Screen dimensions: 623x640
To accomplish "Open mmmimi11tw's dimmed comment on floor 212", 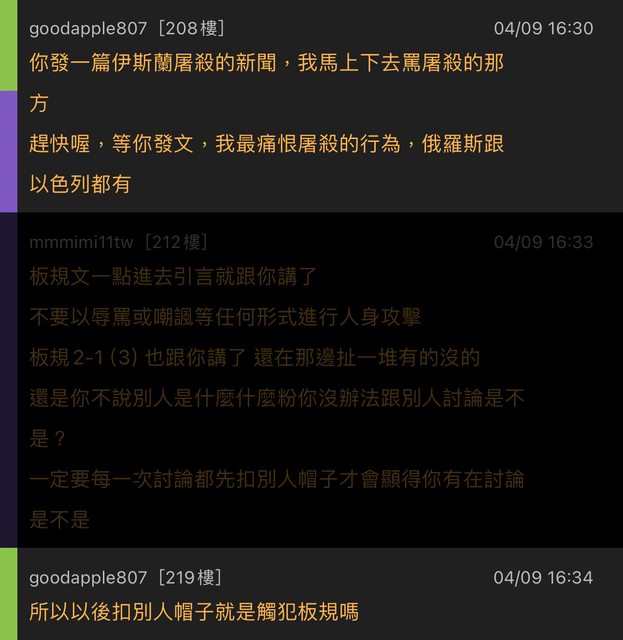I will [278, 378].
